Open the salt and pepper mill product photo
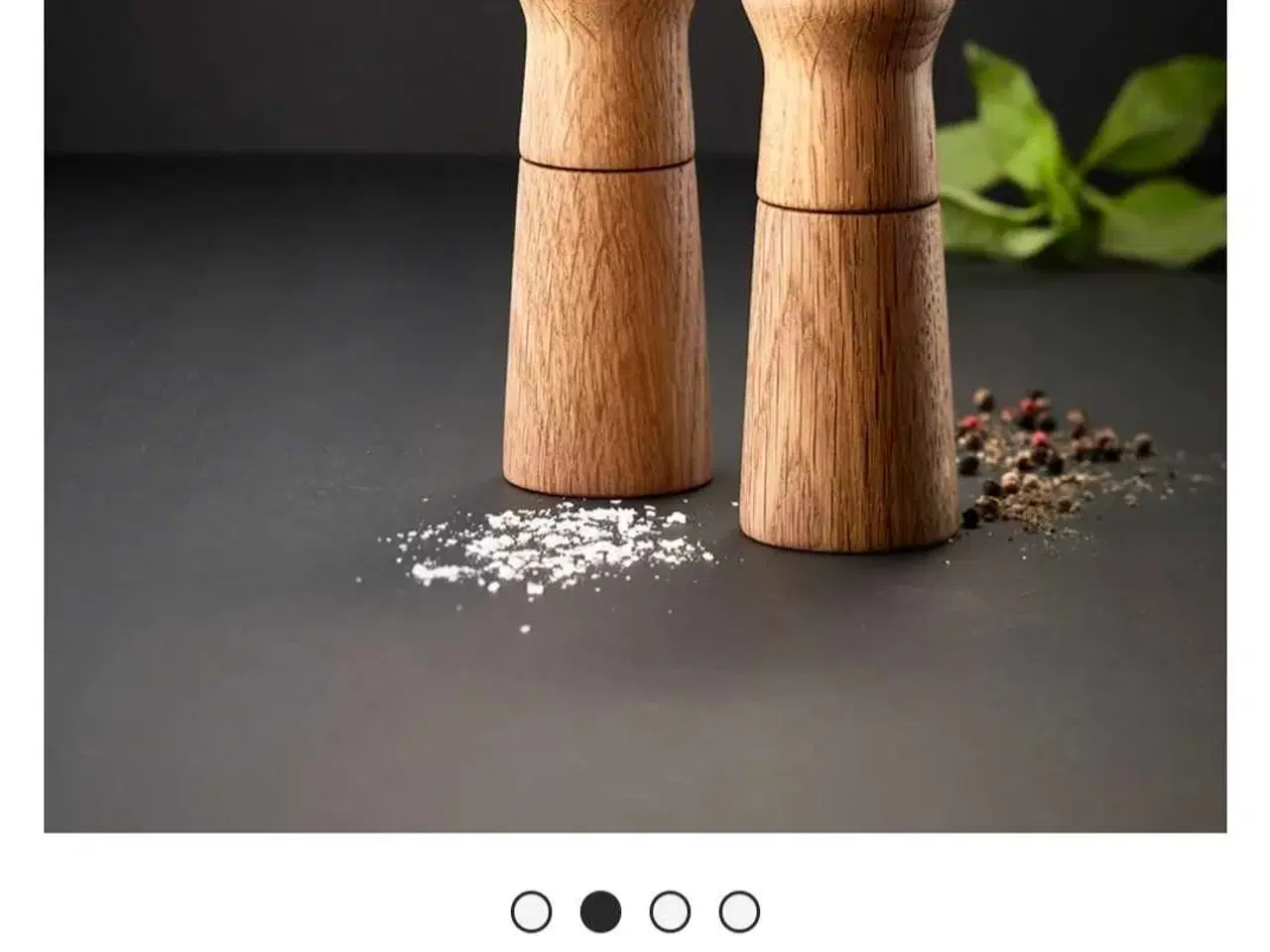 click(x=635, y=416)
